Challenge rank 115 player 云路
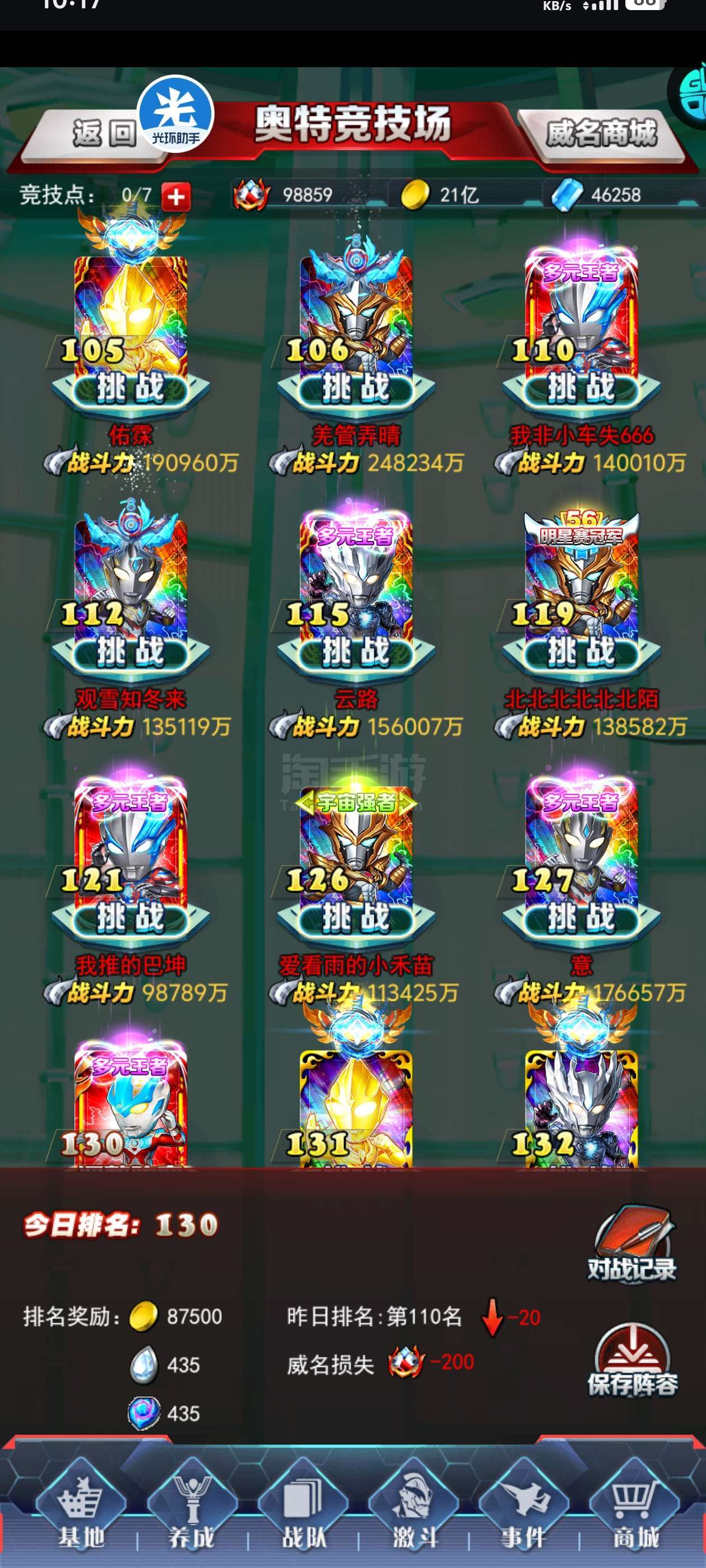Screen dimensions: 706x1568 coord(356,651)
